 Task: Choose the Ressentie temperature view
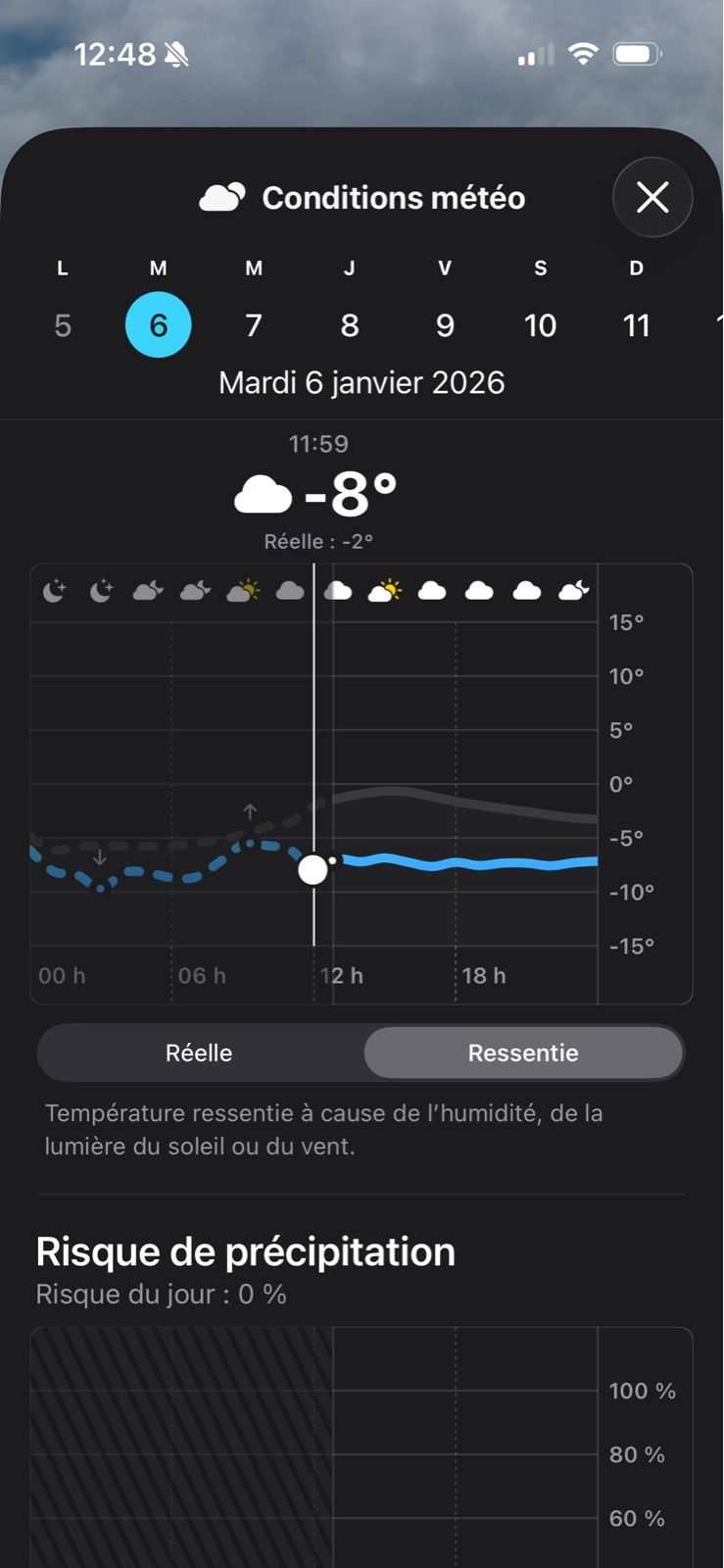point(523,1053)
